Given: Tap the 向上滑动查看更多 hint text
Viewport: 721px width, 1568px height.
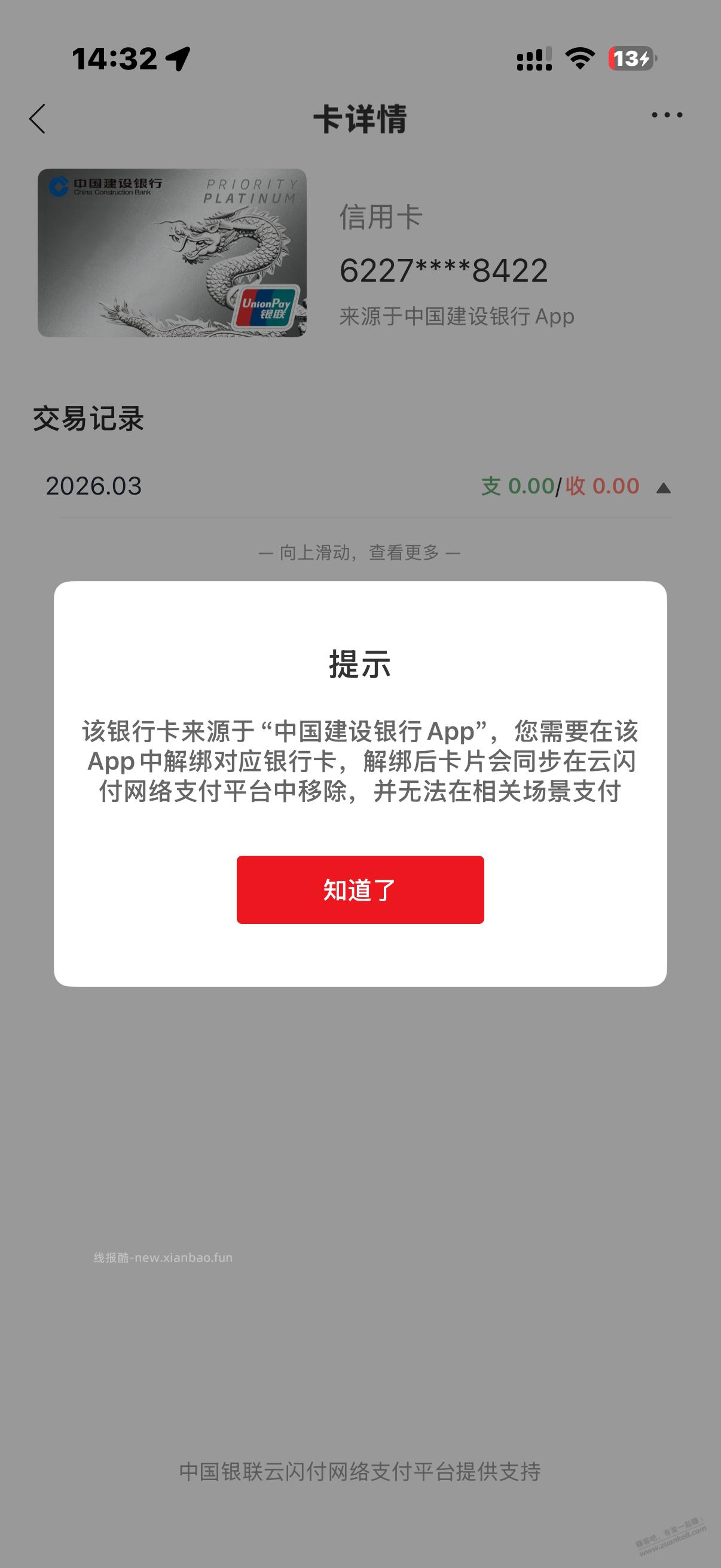Looking at the screenshot, I should click(360, 552).
